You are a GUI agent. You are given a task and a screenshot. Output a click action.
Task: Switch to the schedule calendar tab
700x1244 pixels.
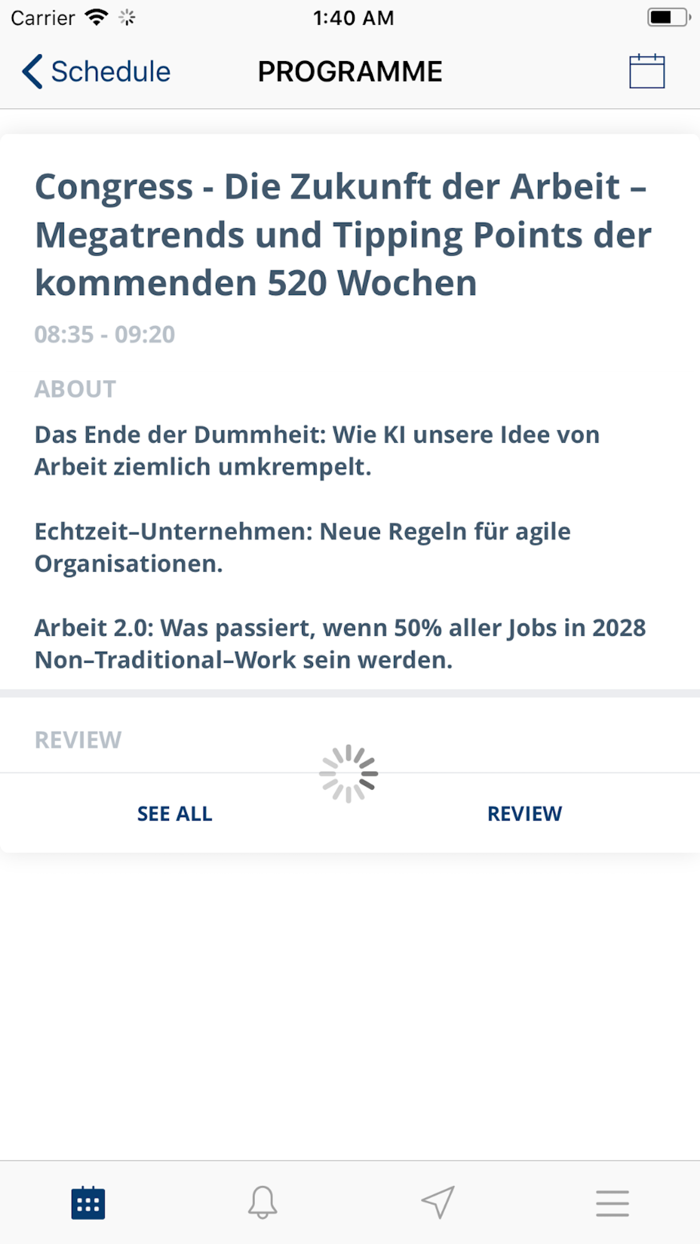(88, 1203)
